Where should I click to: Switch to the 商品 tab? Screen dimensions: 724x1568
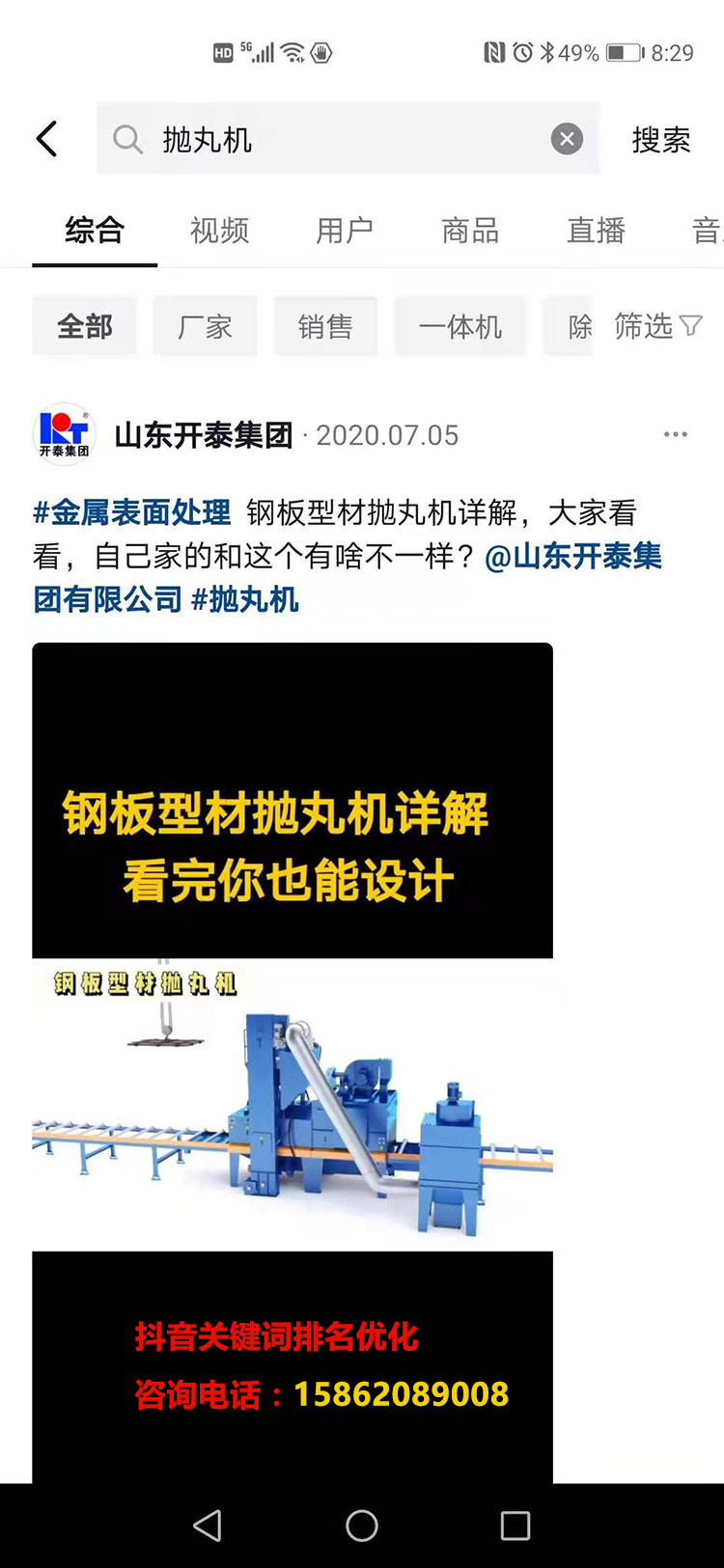470,231
